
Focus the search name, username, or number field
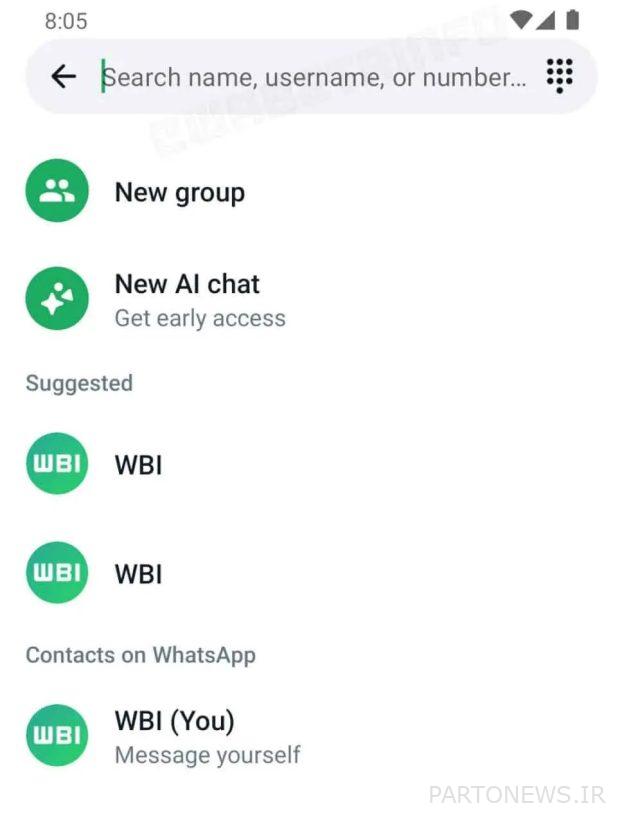point(315,77)
